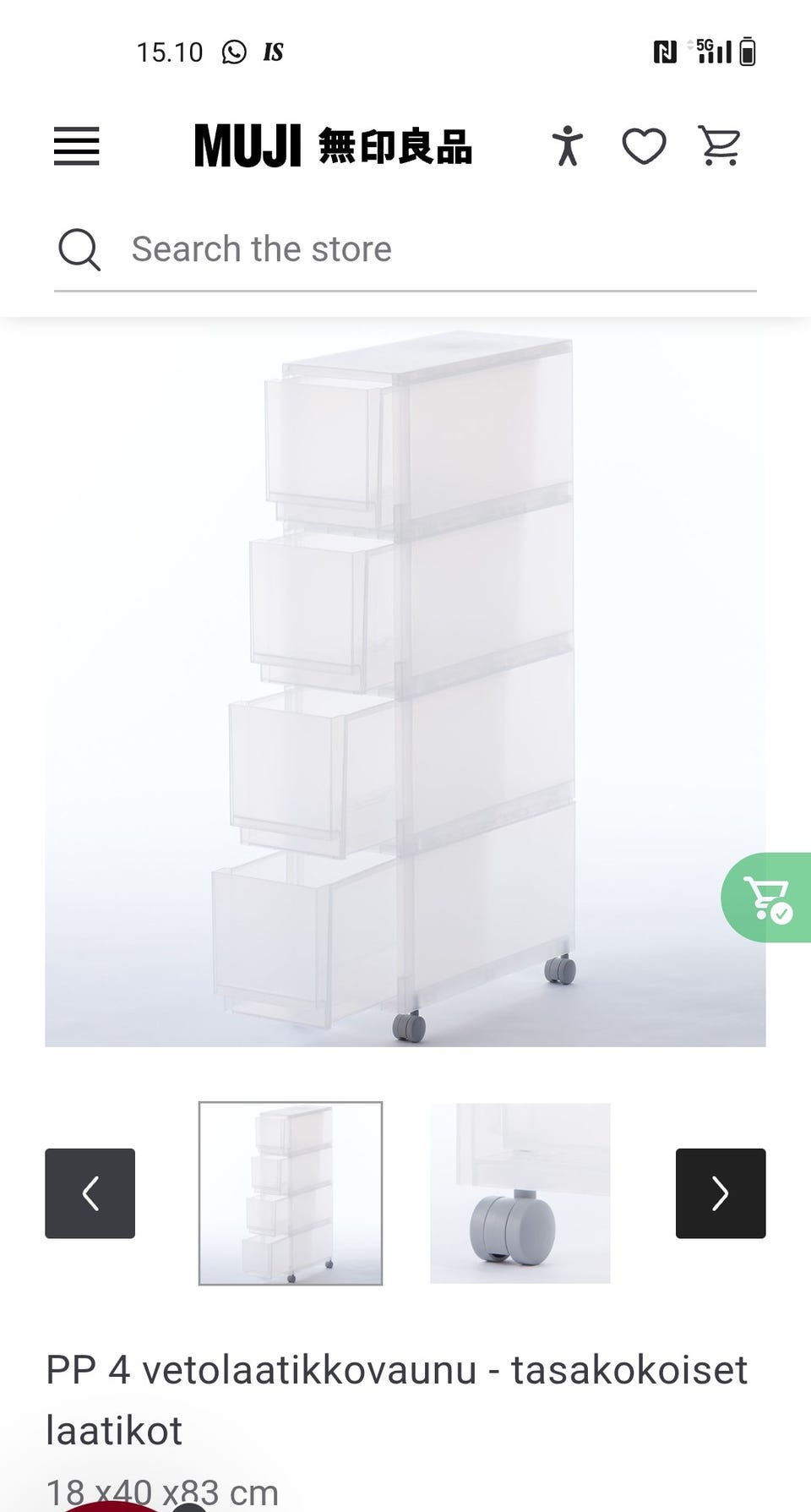Open the hamburger menu

76,146
